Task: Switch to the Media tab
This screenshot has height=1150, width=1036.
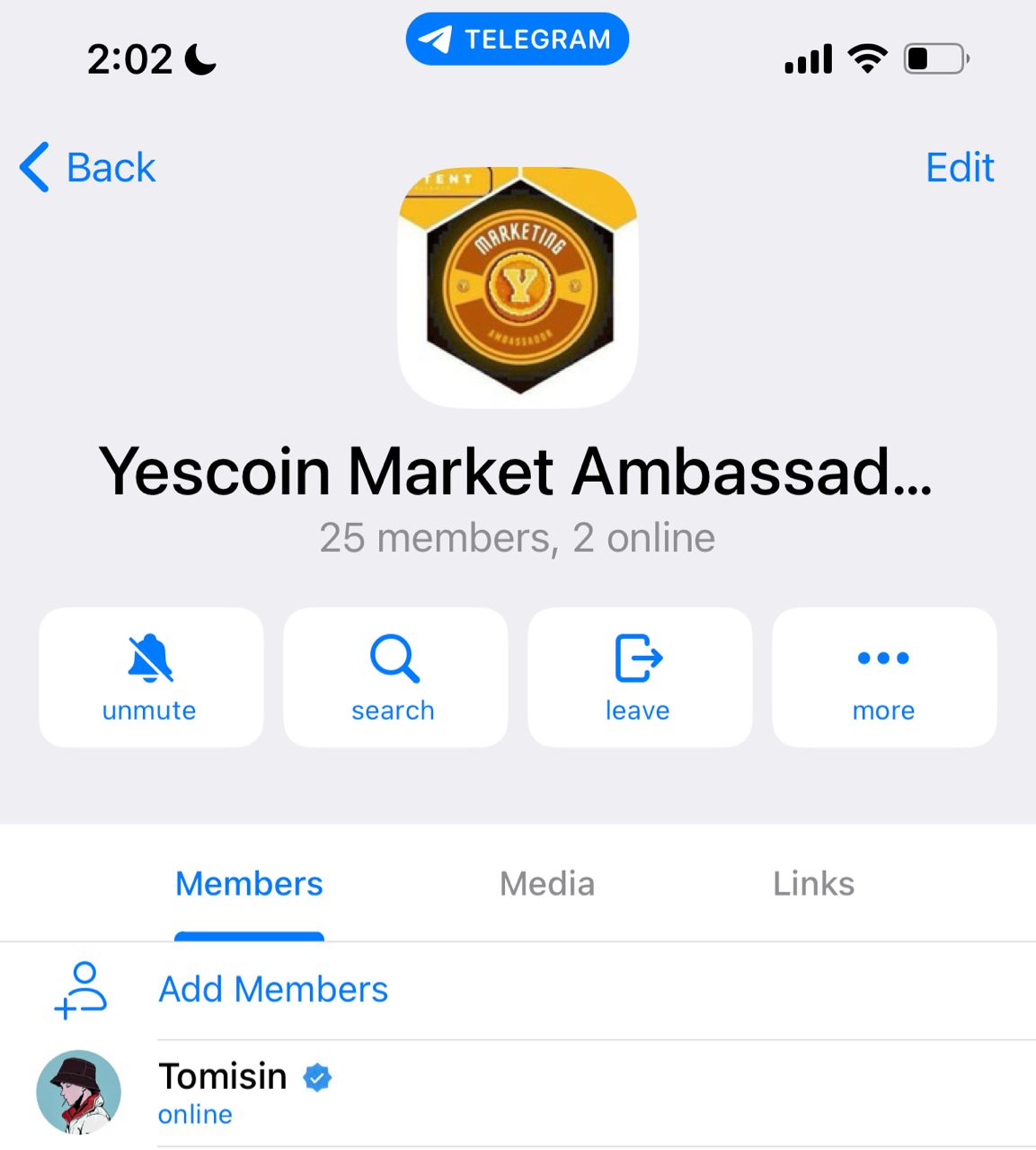Action: 546,884
